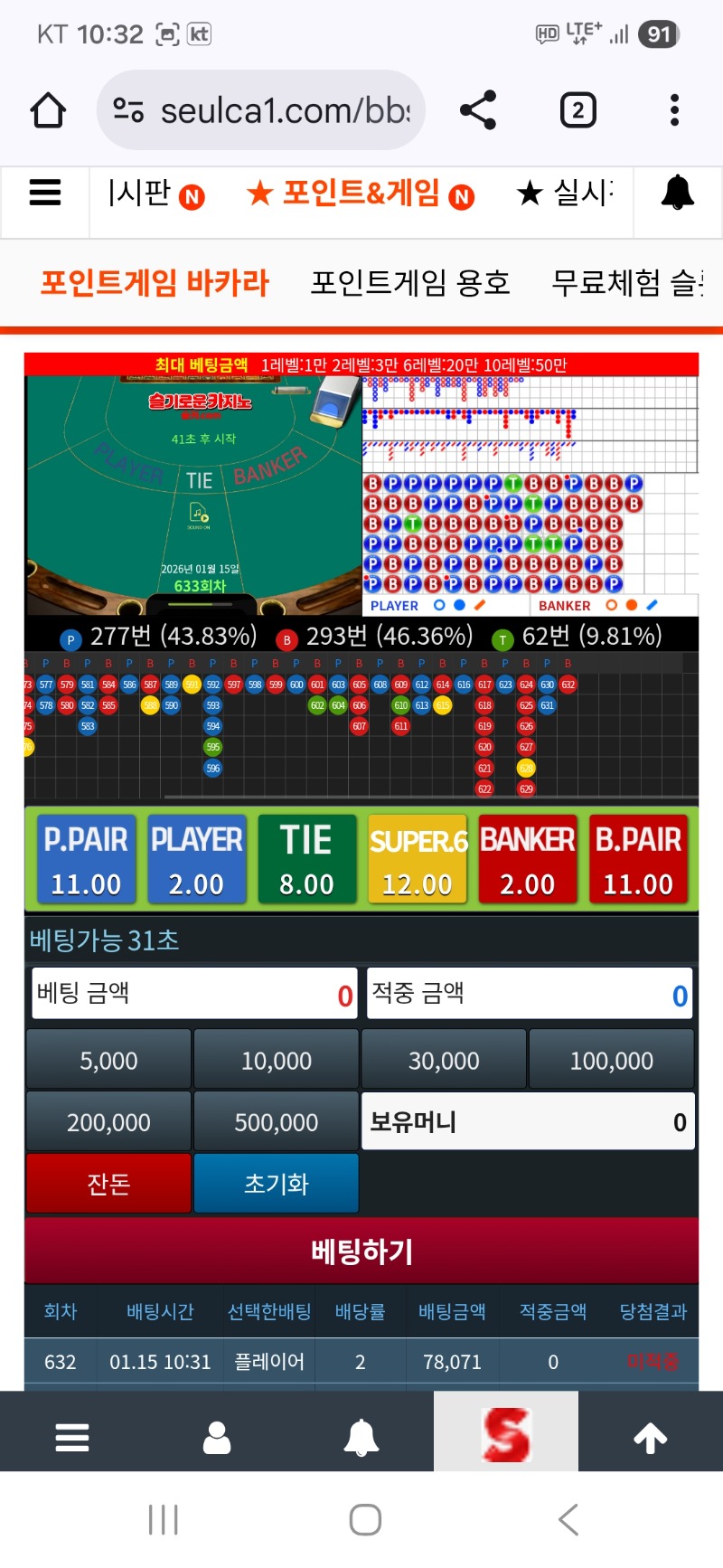Select the BANKER 2.00 bet
This screenshot has height=1568, width=723.
tap(528, 859)
